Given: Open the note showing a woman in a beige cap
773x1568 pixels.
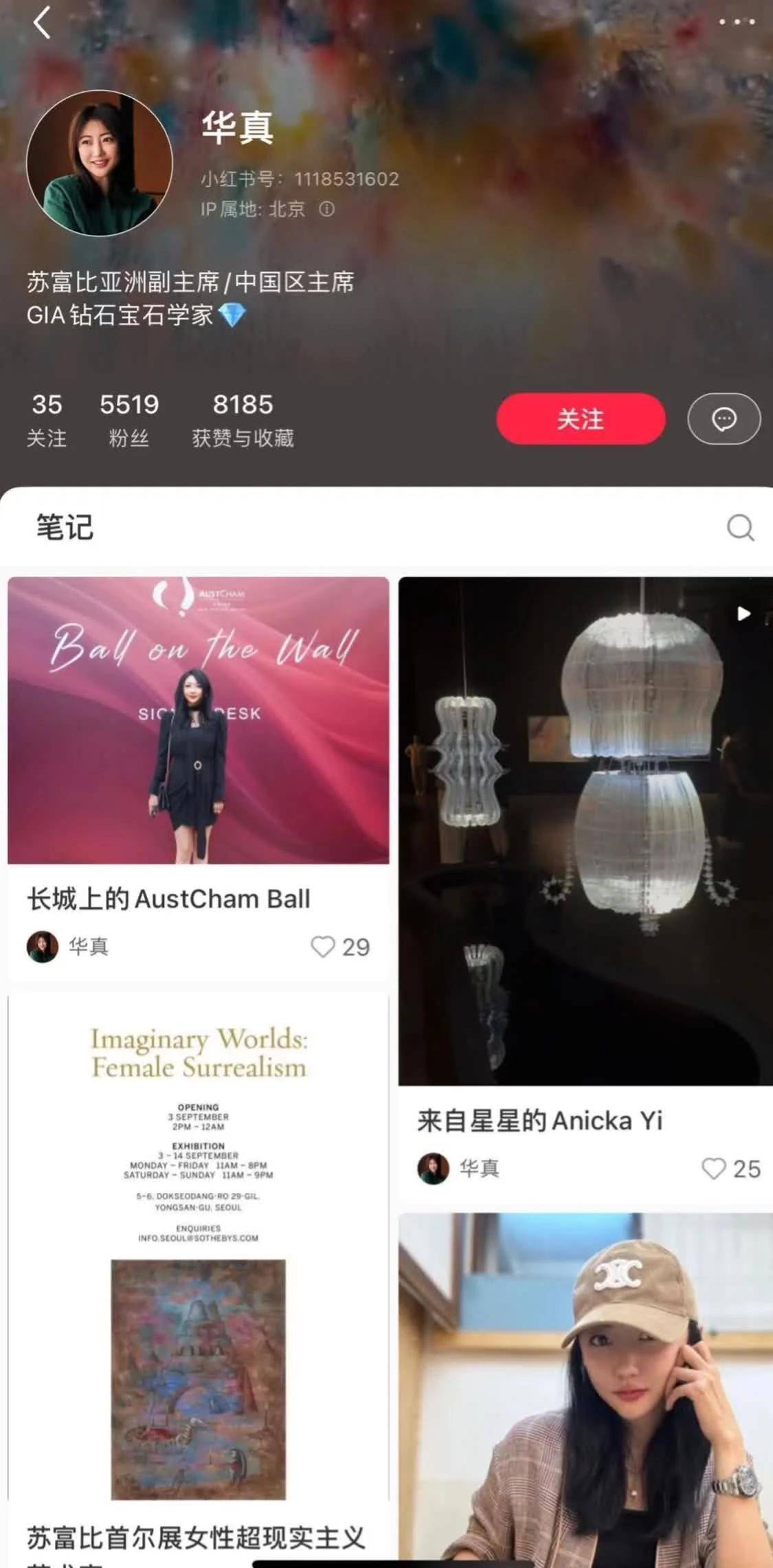Looking at the screenshot, I should pos(585,1388).
